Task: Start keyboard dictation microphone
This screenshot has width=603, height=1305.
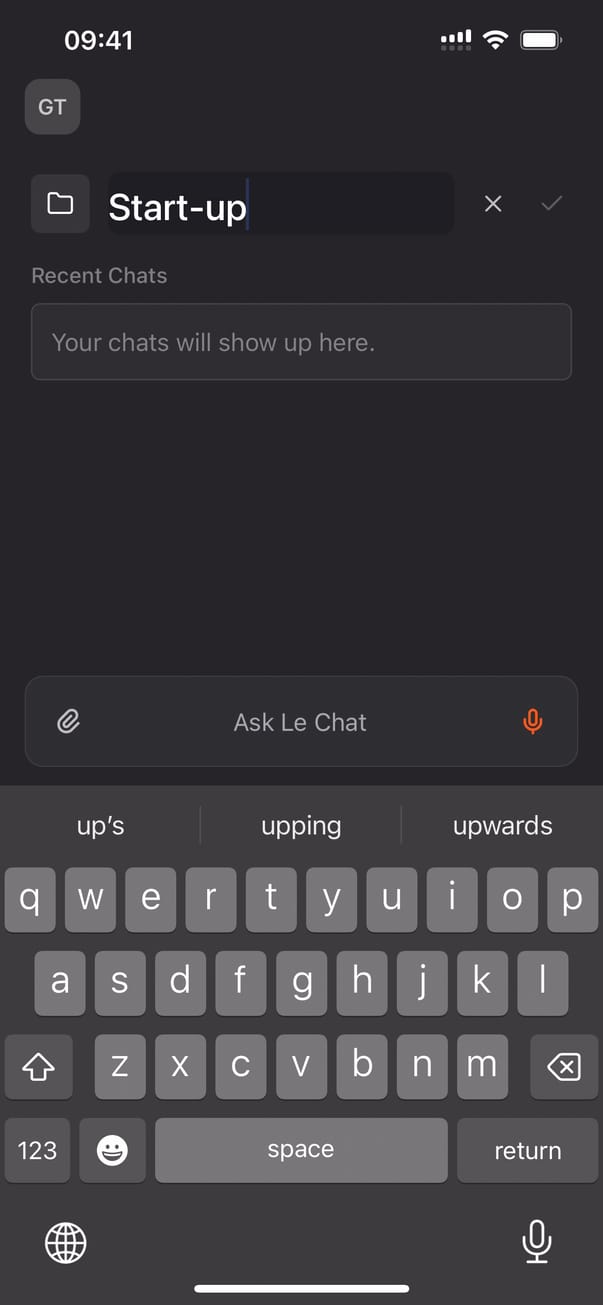Action: [x=537, y=1242]
